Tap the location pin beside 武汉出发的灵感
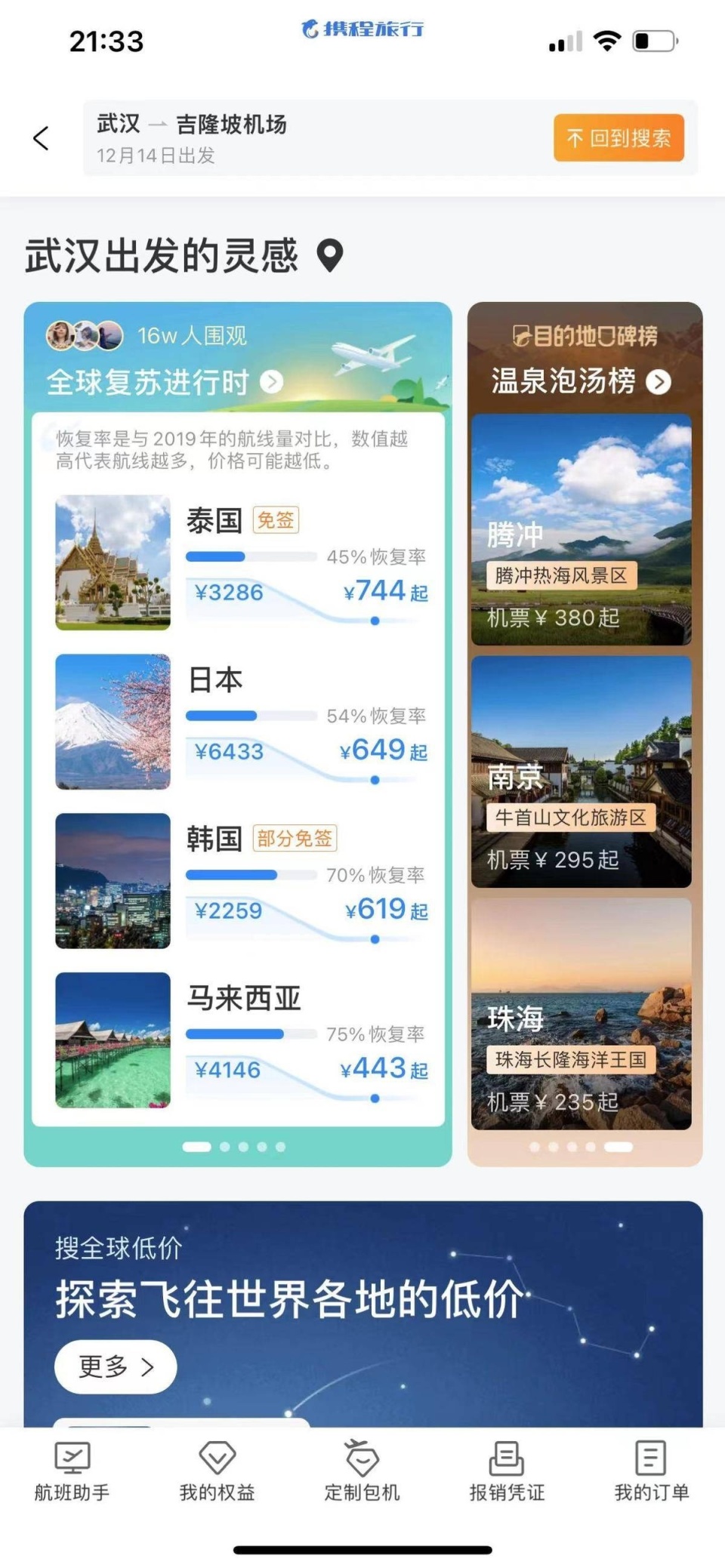This screenshot has height=1568, width=725. tap(330, 255)
